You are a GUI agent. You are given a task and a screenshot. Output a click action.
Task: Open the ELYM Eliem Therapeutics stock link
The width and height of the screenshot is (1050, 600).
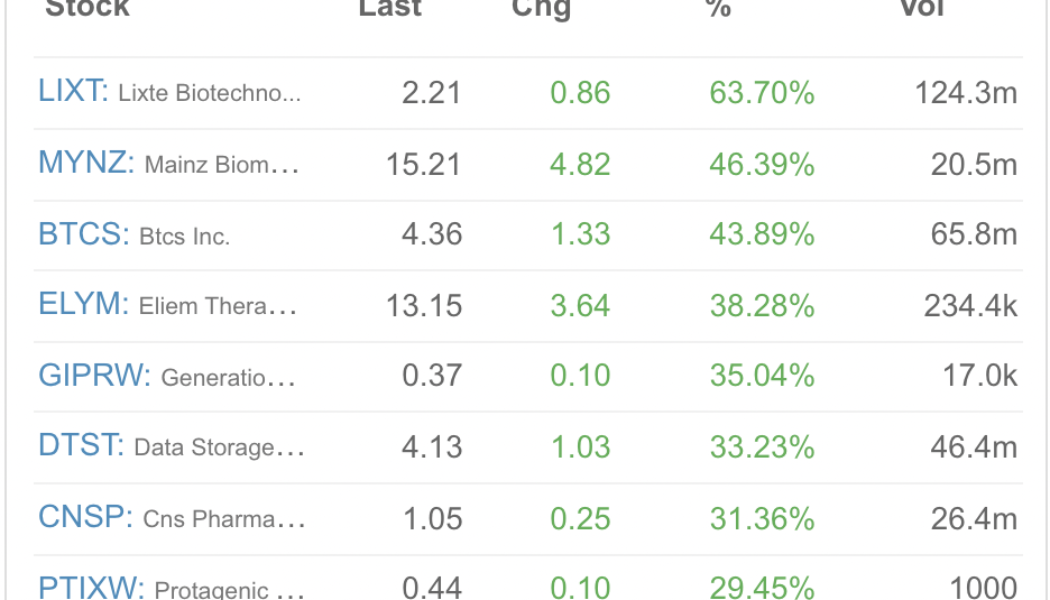click(83, 305)
